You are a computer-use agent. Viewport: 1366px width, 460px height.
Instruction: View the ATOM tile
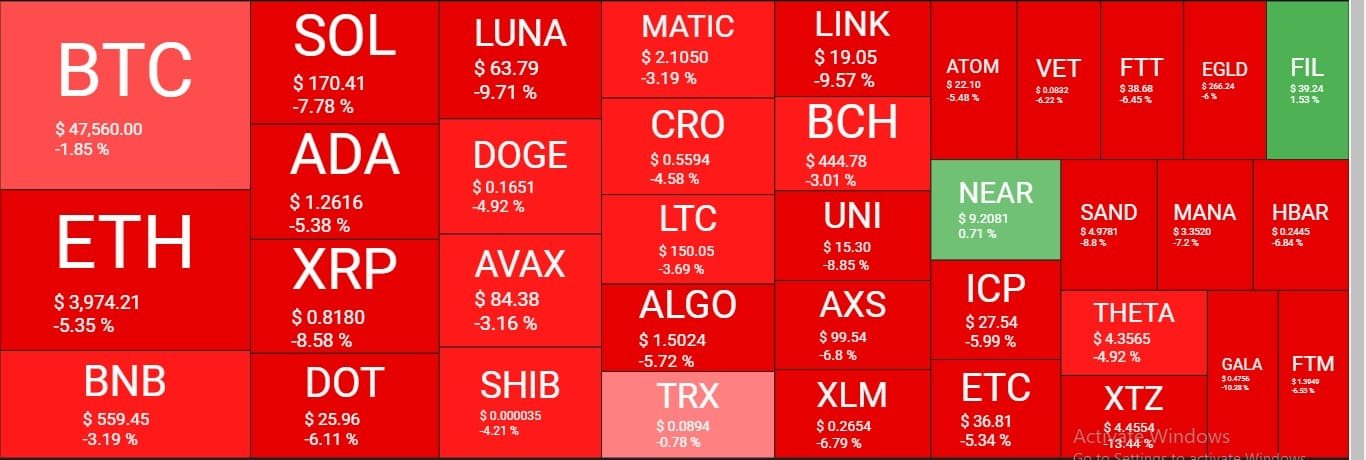click(973, 80)
